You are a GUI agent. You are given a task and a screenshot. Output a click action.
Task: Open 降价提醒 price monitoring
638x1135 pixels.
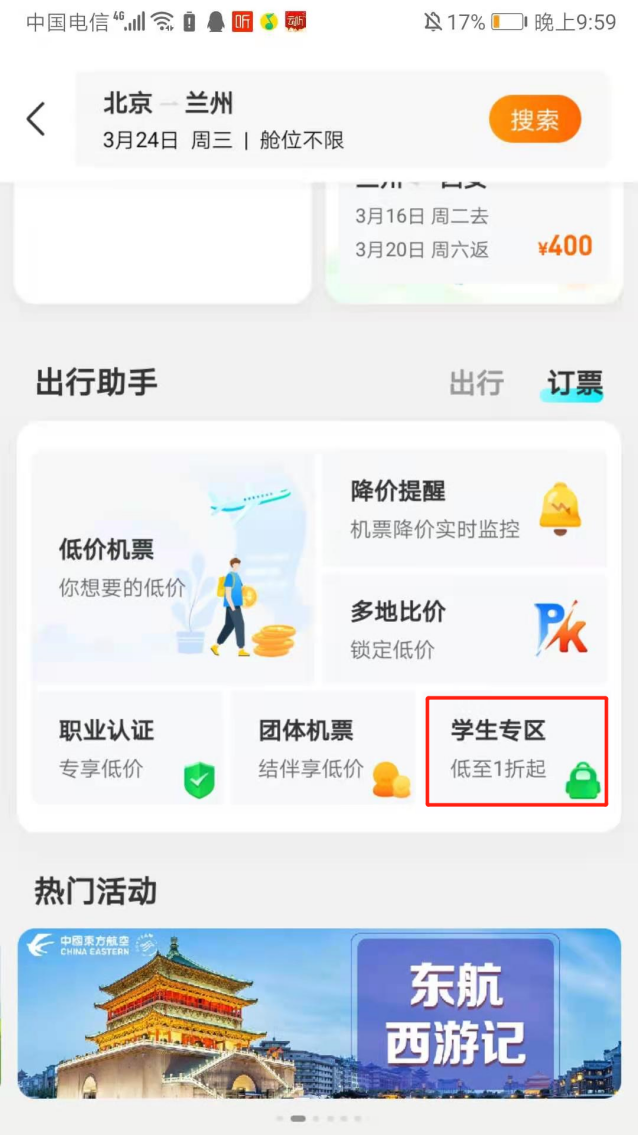coord(464,509)
